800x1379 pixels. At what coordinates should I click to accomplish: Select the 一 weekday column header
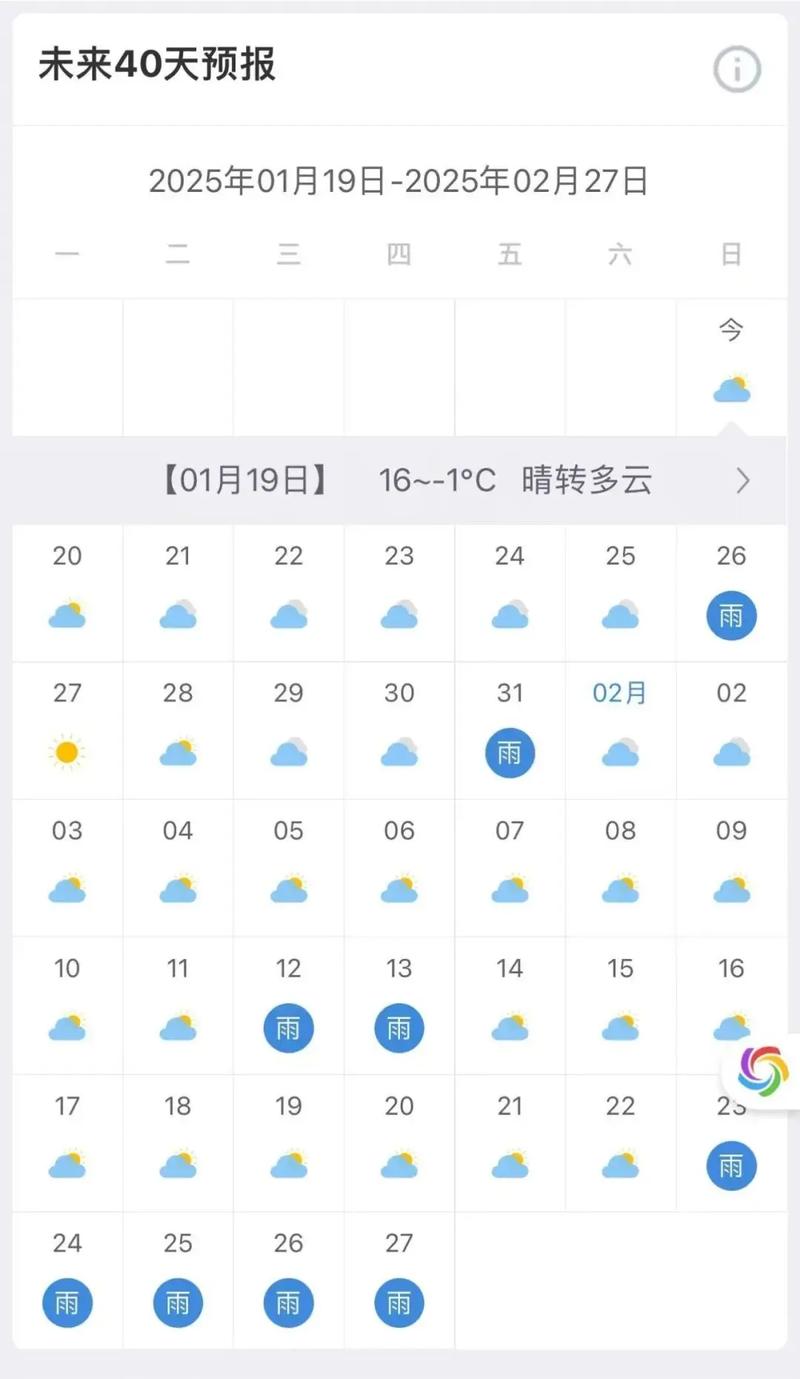[67, 254]
